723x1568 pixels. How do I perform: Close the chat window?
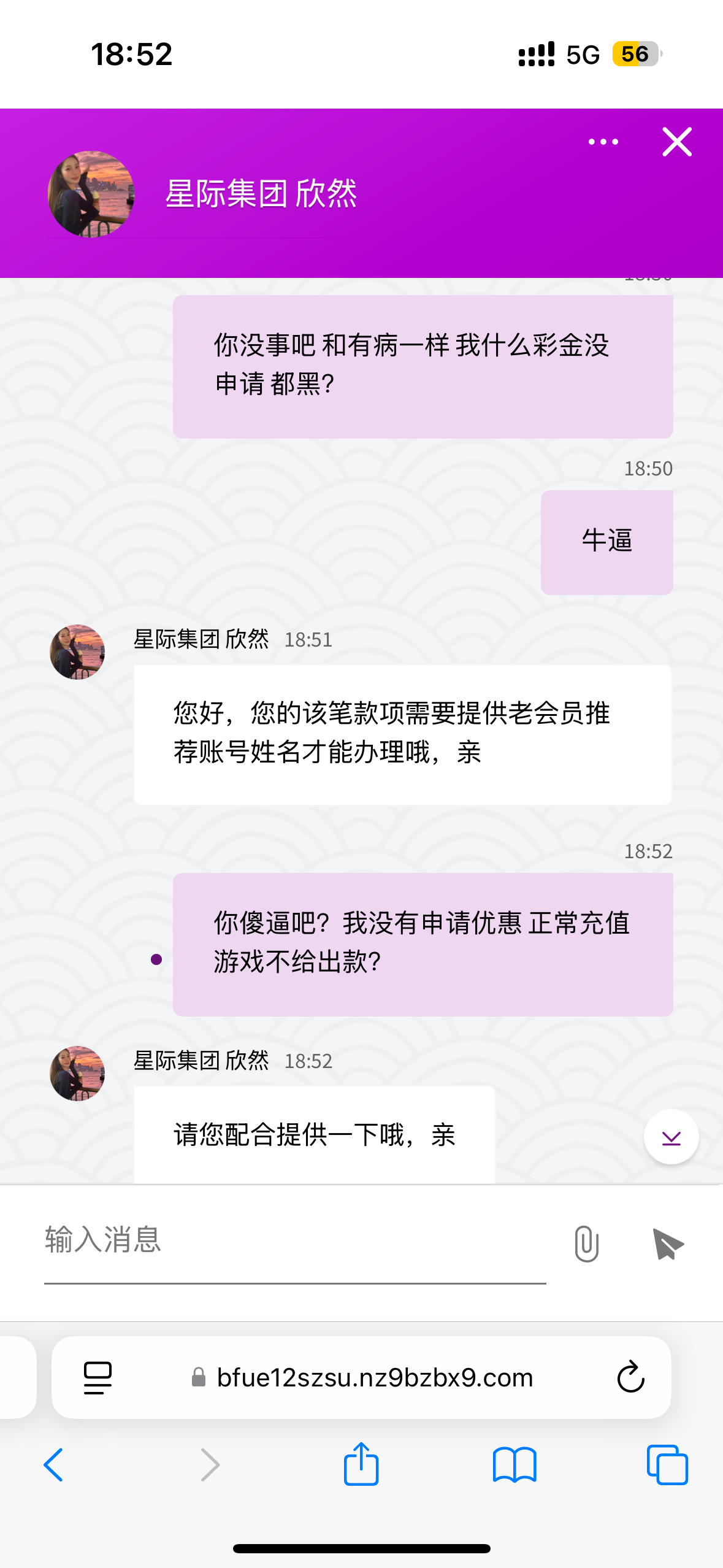[x=677, y=142]
